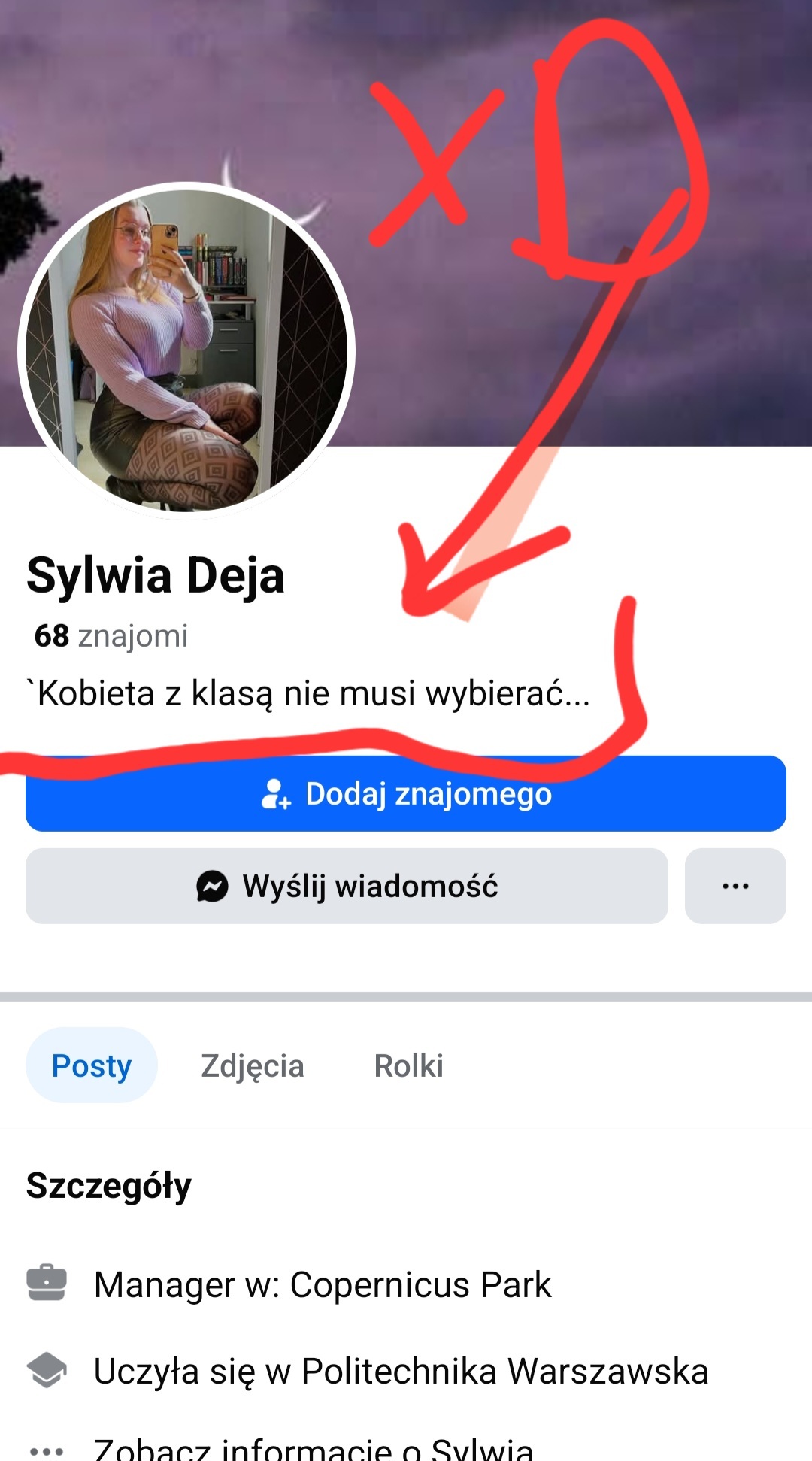
Task: Open the three-dot more options button
Action: point(735,887)
